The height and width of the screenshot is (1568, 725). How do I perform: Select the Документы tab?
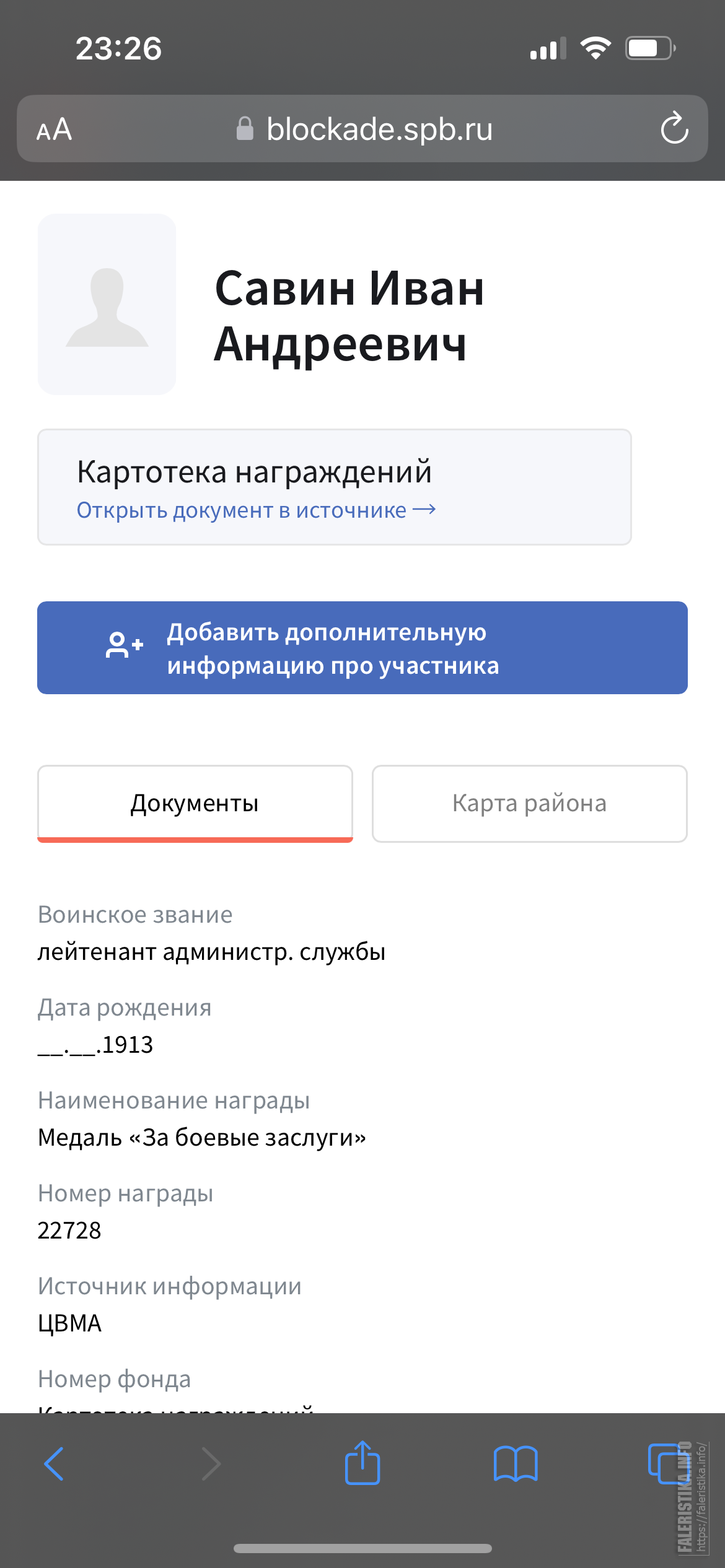tap(195, 804)
